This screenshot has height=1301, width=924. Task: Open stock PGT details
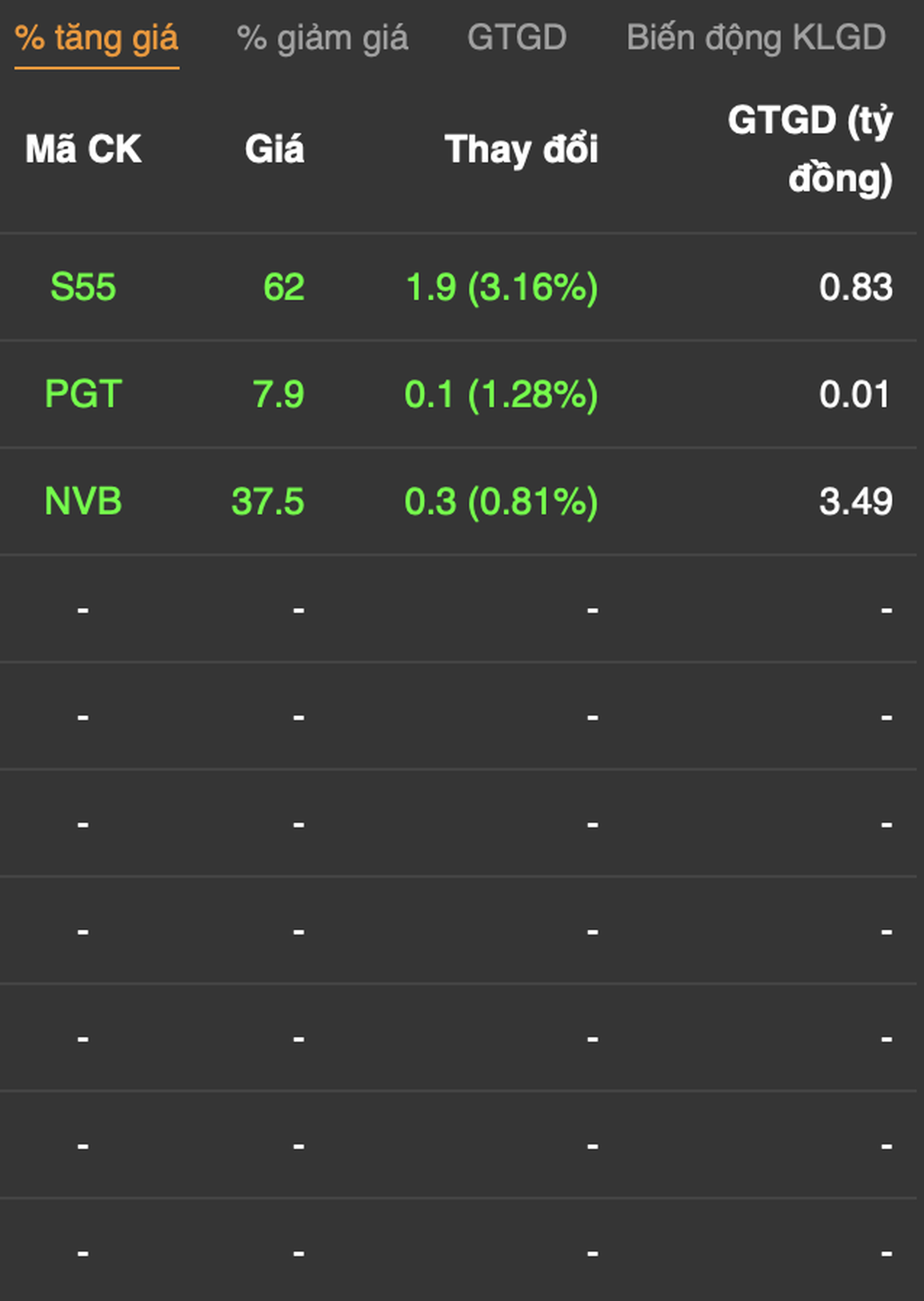pos(83,394)
